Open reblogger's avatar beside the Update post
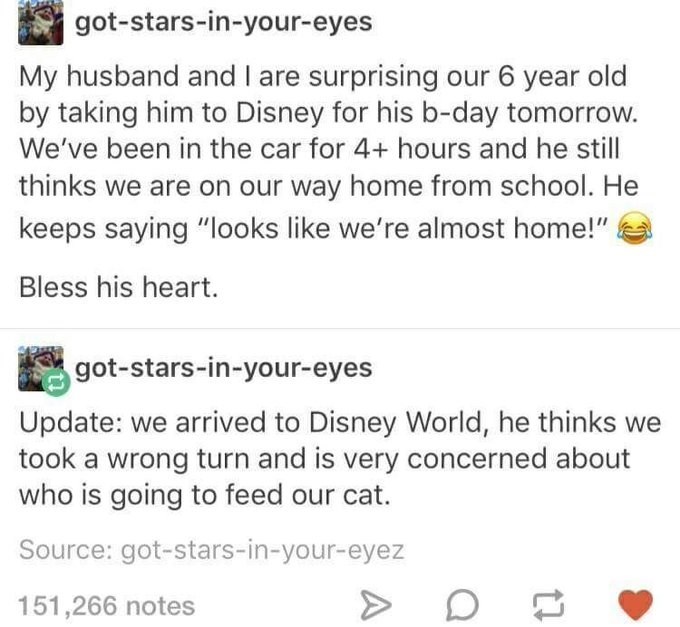This screenshot has height=627, width=680. (42, 368)
